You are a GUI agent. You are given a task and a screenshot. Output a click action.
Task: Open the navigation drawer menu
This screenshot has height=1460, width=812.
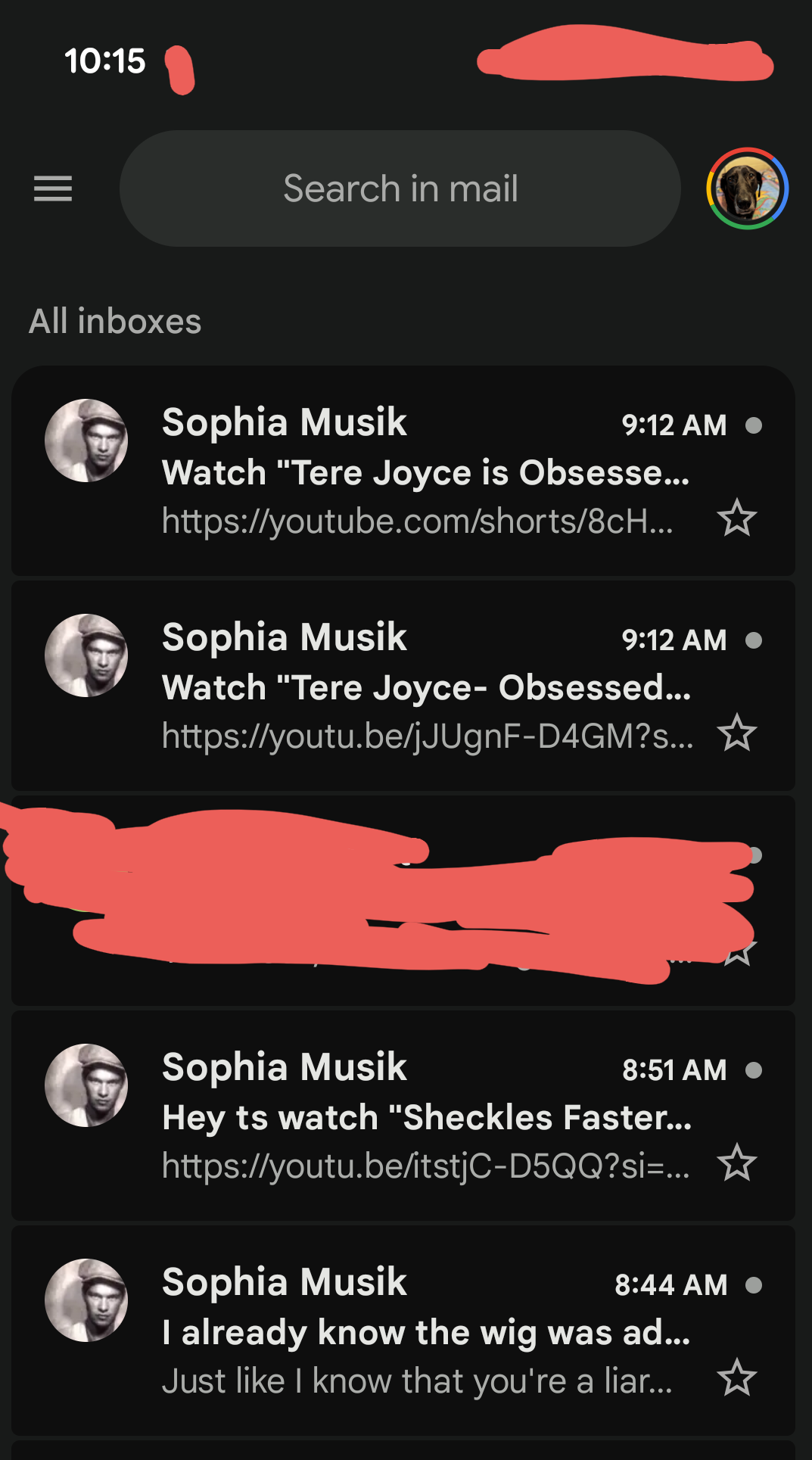53,188
